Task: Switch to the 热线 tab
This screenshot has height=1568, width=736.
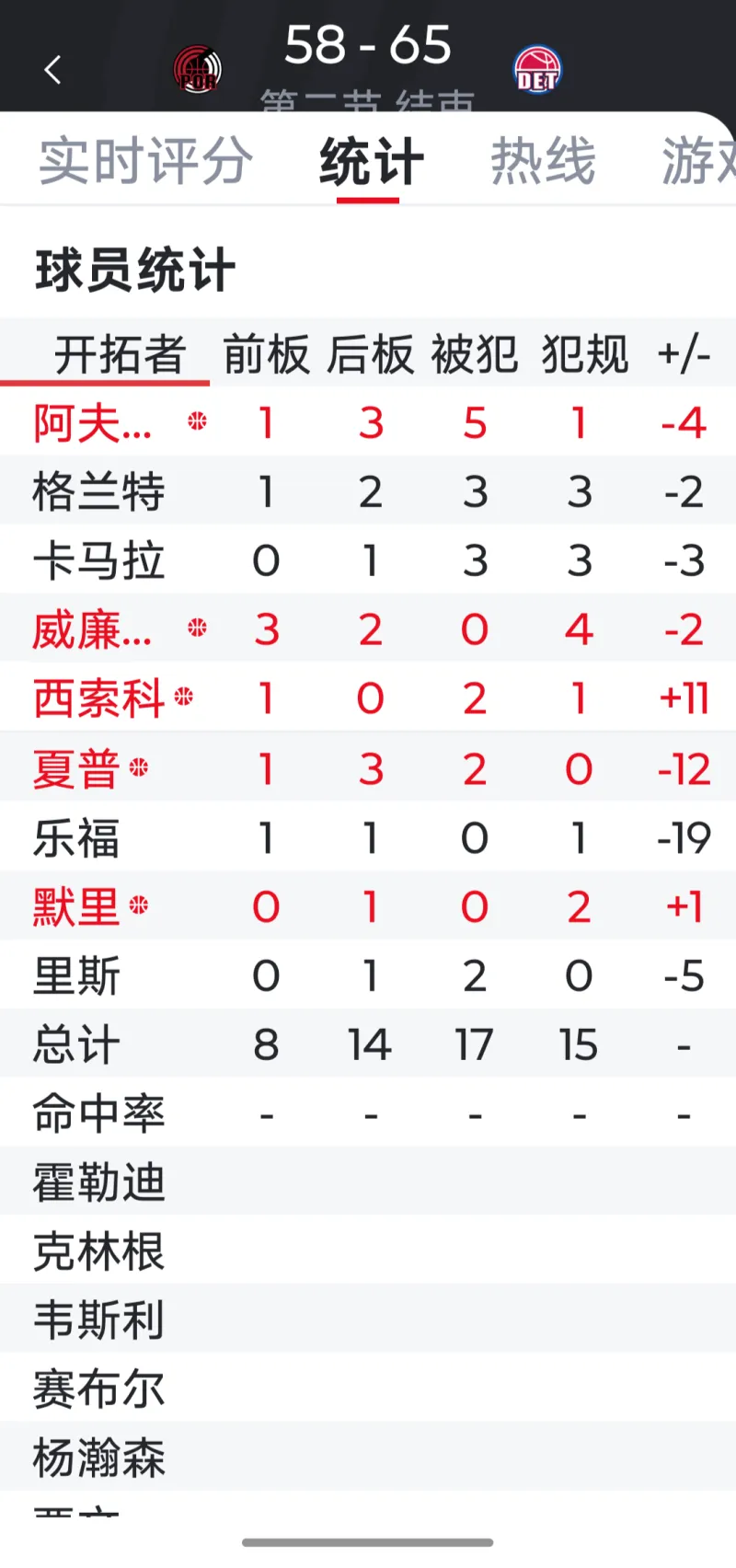Action: (543, 161)
